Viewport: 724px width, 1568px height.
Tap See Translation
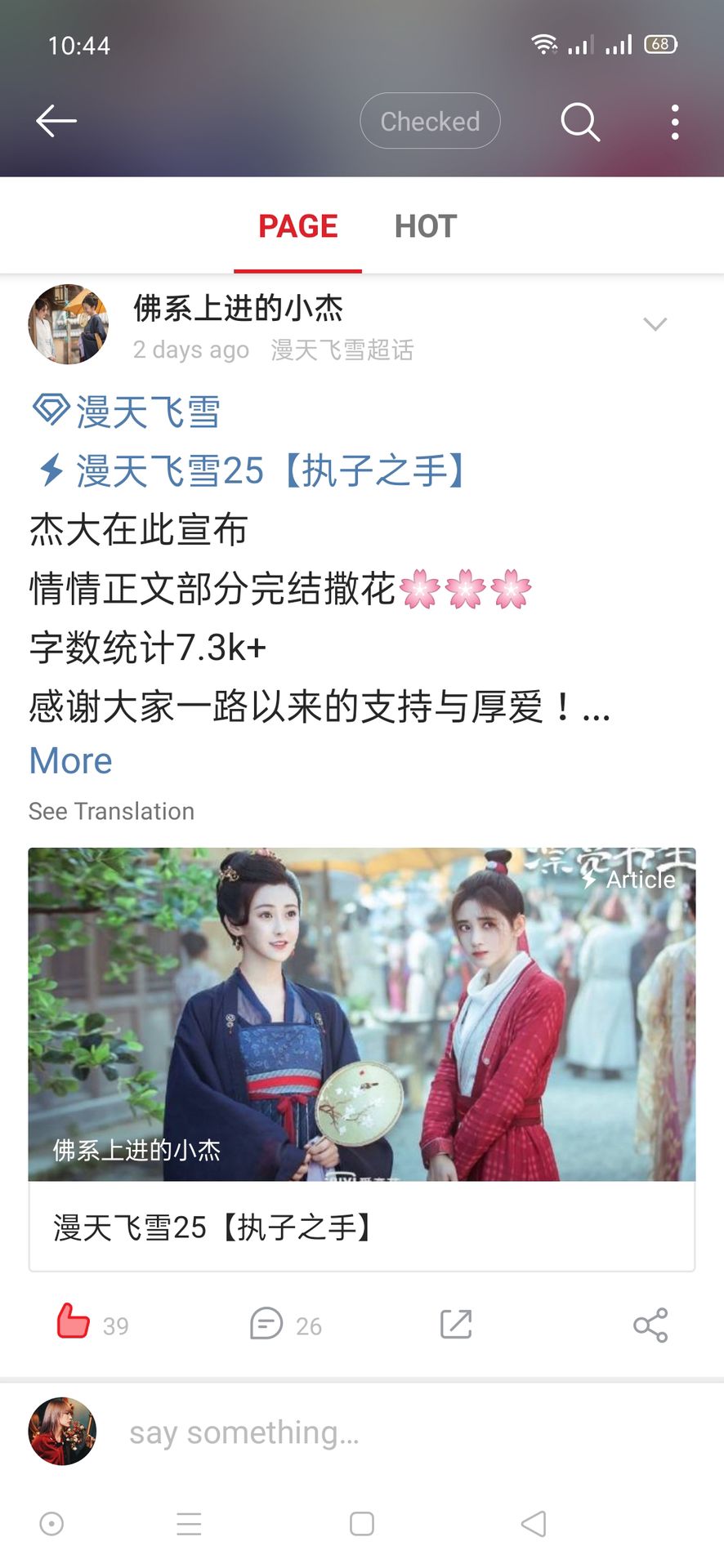(x=111, y=811)
